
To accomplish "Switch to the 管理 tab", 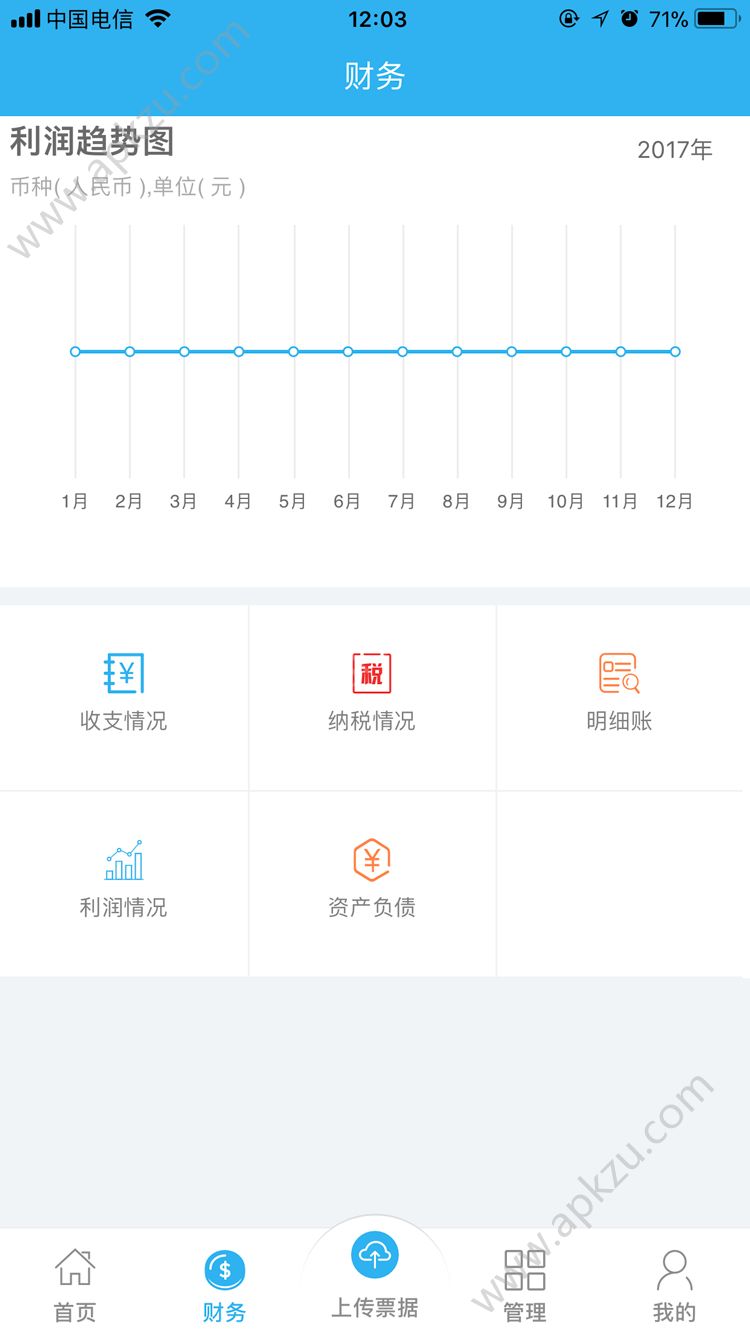I will tap(524, 1285).
